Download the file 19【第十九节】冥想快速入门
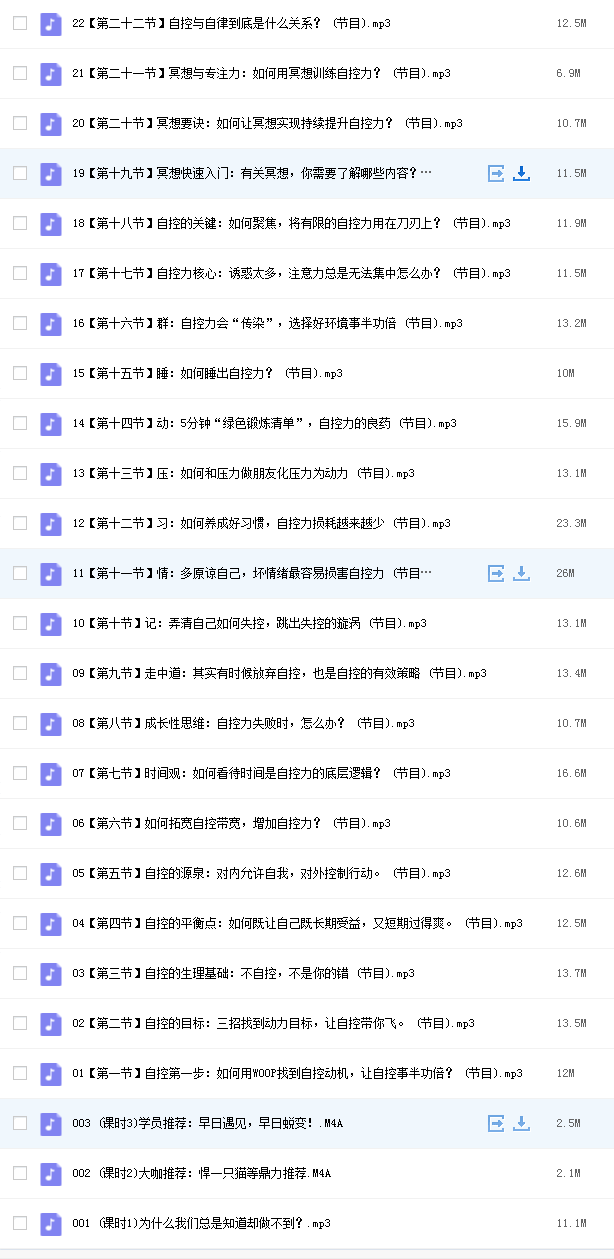614x1259 pixels. [521, 173]
